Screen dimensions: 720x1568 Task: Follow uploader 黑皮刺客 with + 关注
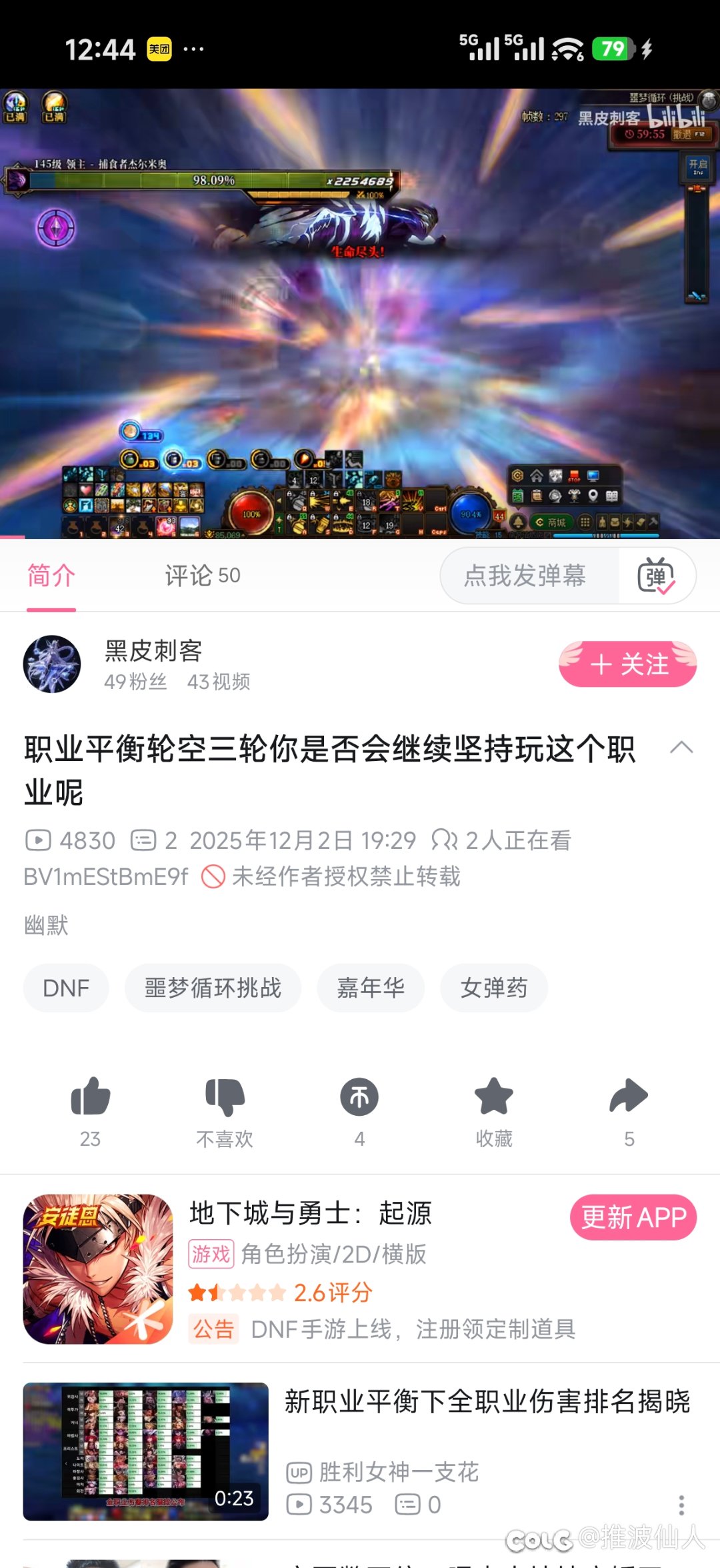pyautogui.click(x=627, y=664)
